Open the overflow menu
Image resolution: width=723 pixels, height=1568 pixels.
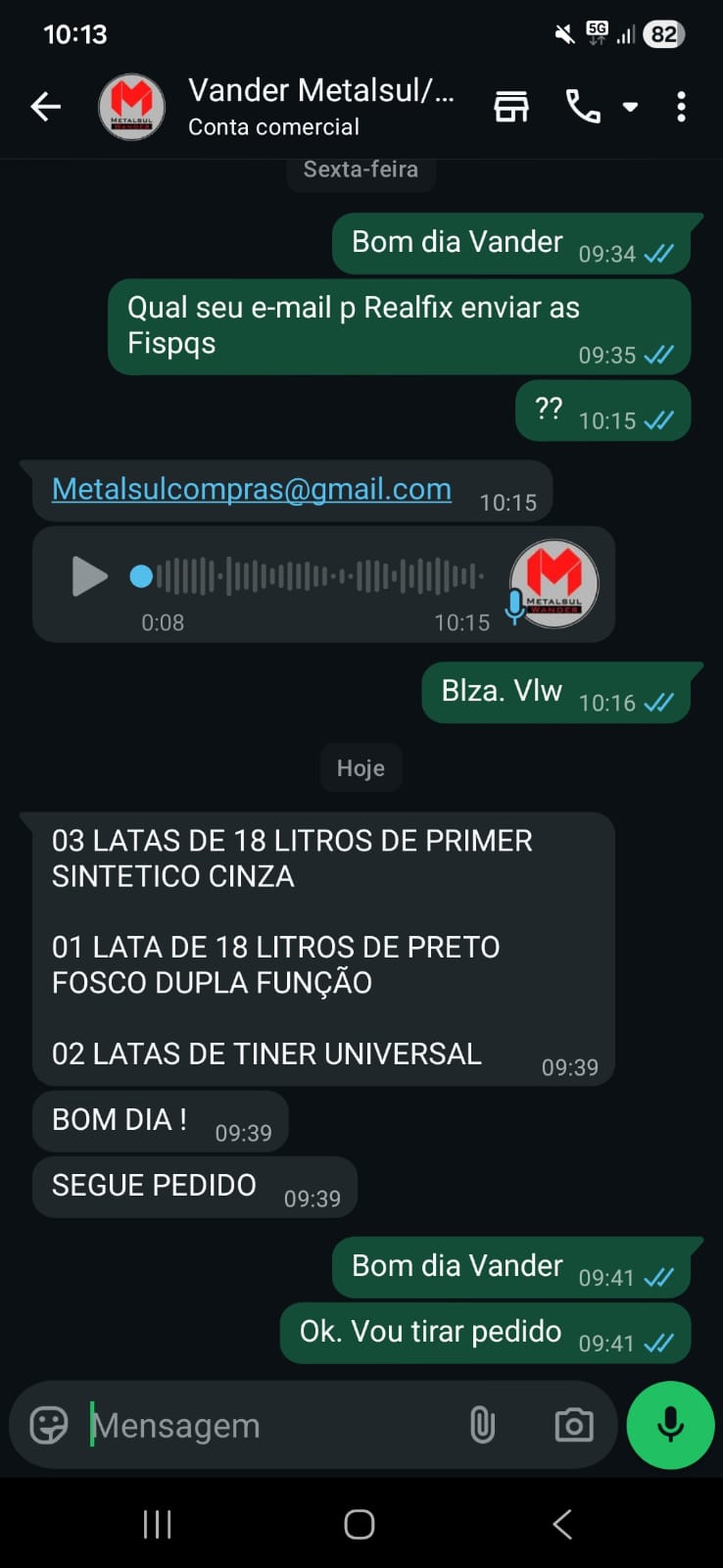tap(681, 107)
